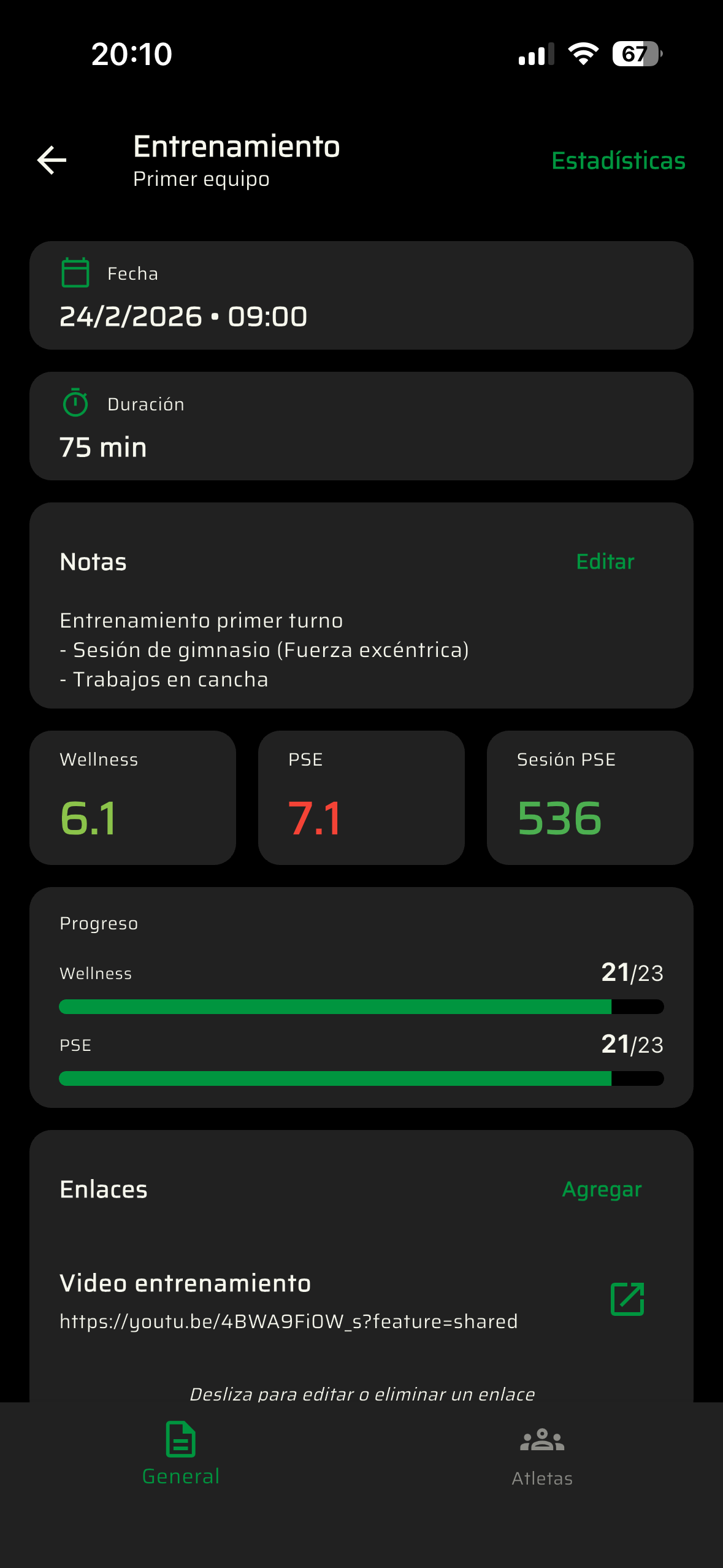Select the calendar icon in the Fecha card
Viewport: 723px width, 1568px height.
[75, 273]
